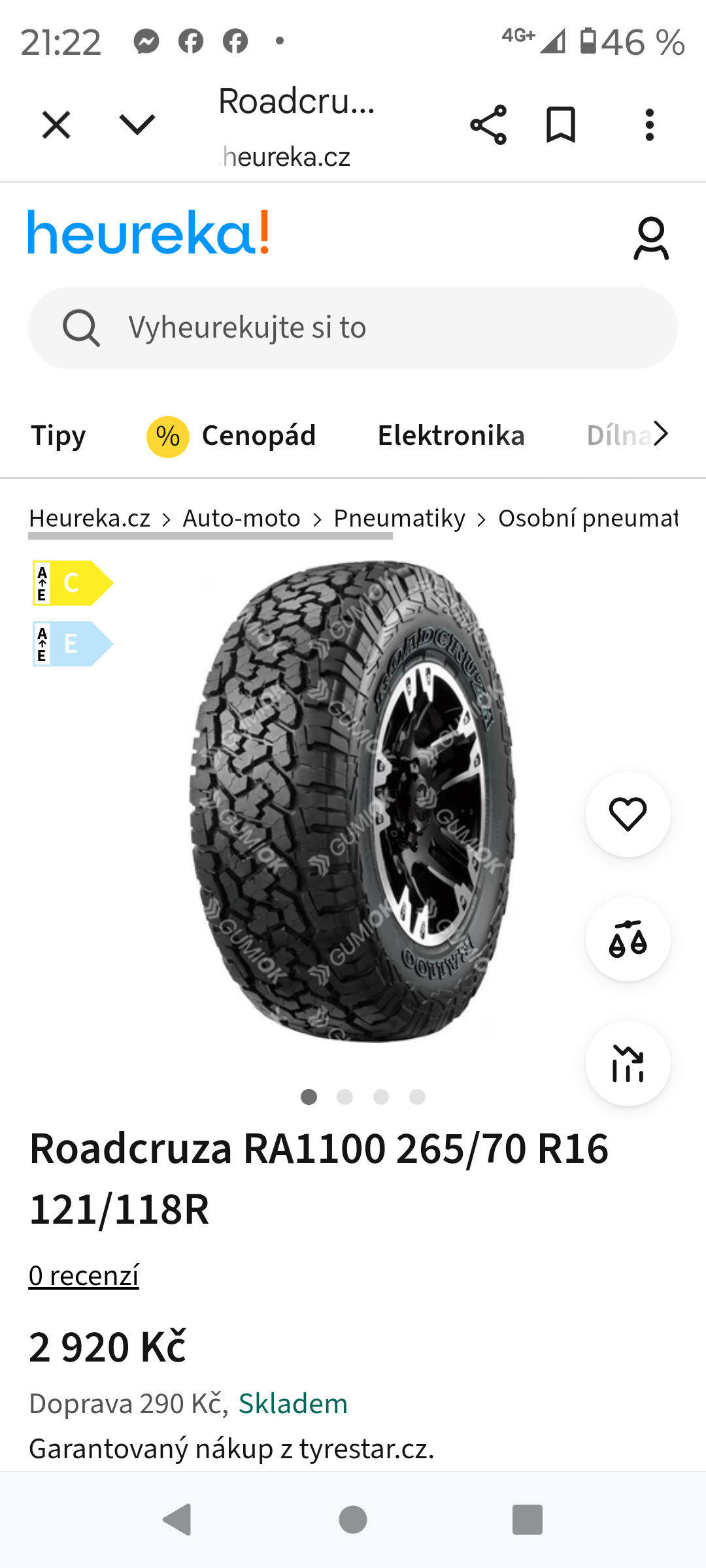Open the Cenopád deals section
The image size is (706, 1568).
point(232,436)
